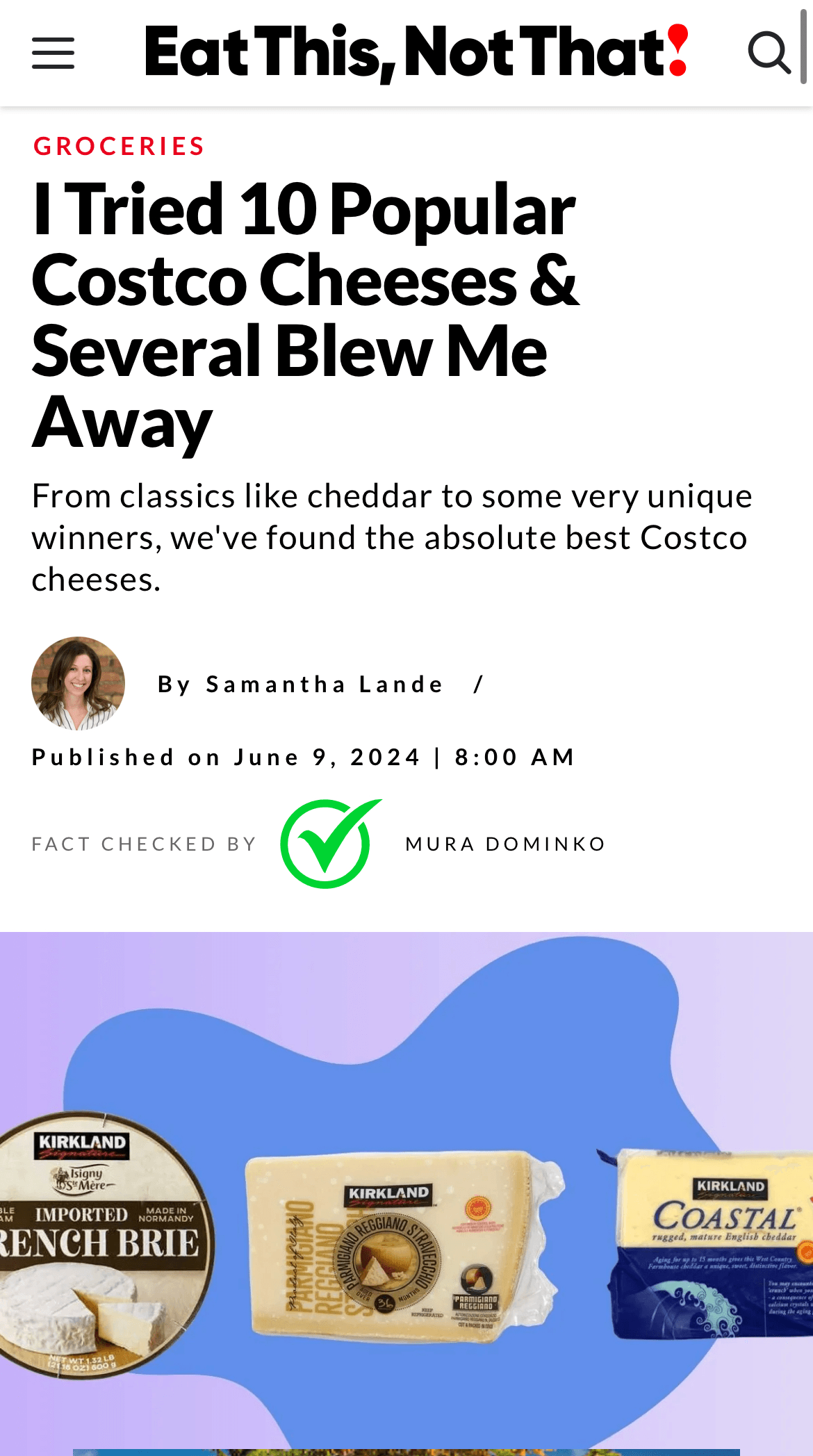Screen dimensions: 813x1456
Task: Open the hamburger menu
Action: [x=53, y=54]
